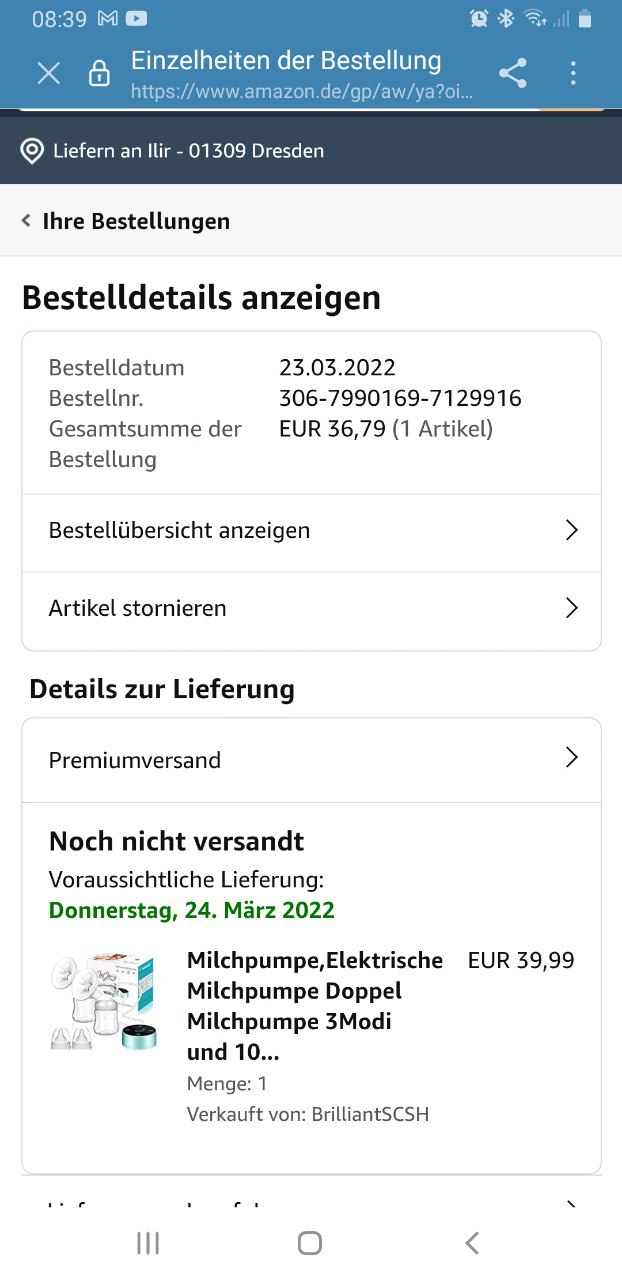Share this order page

[x=513, y=73]
